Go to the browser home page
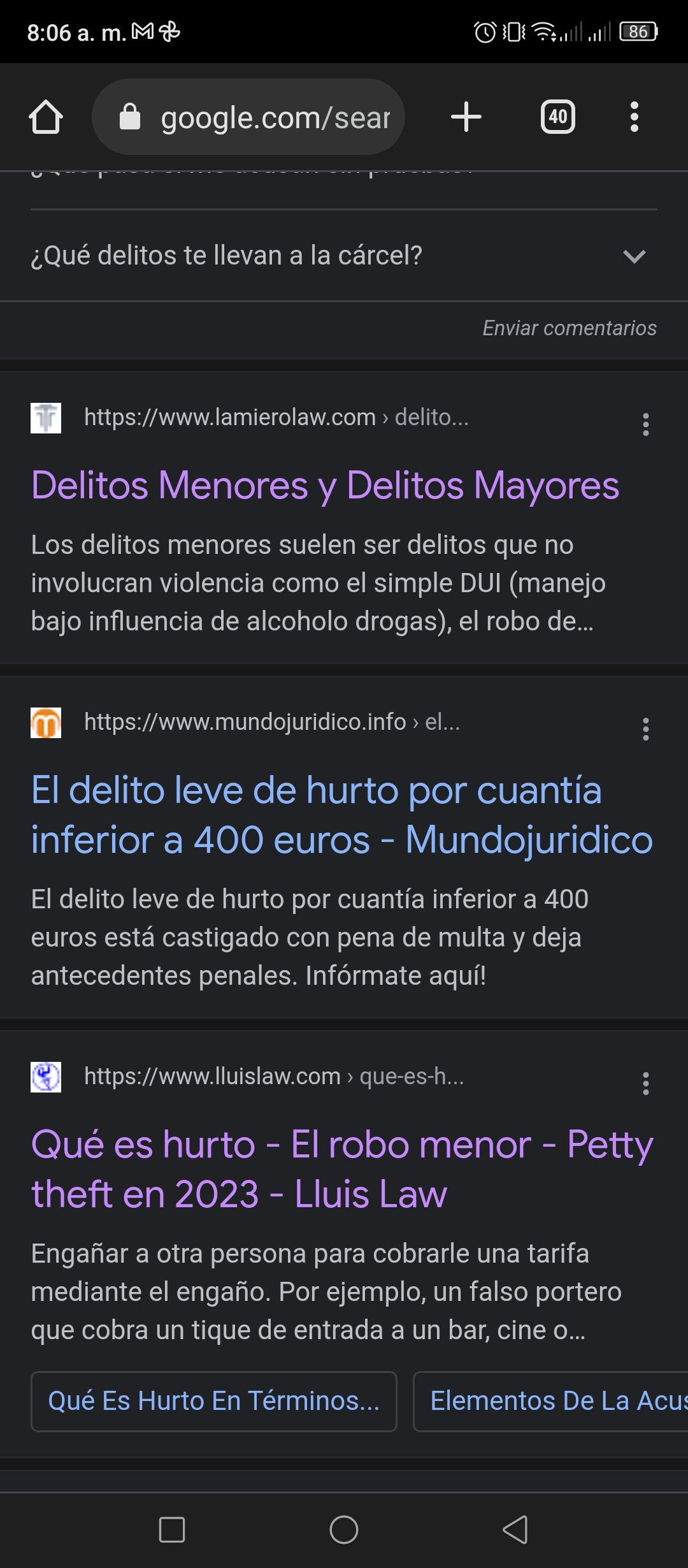 click(x=46, y=117)
